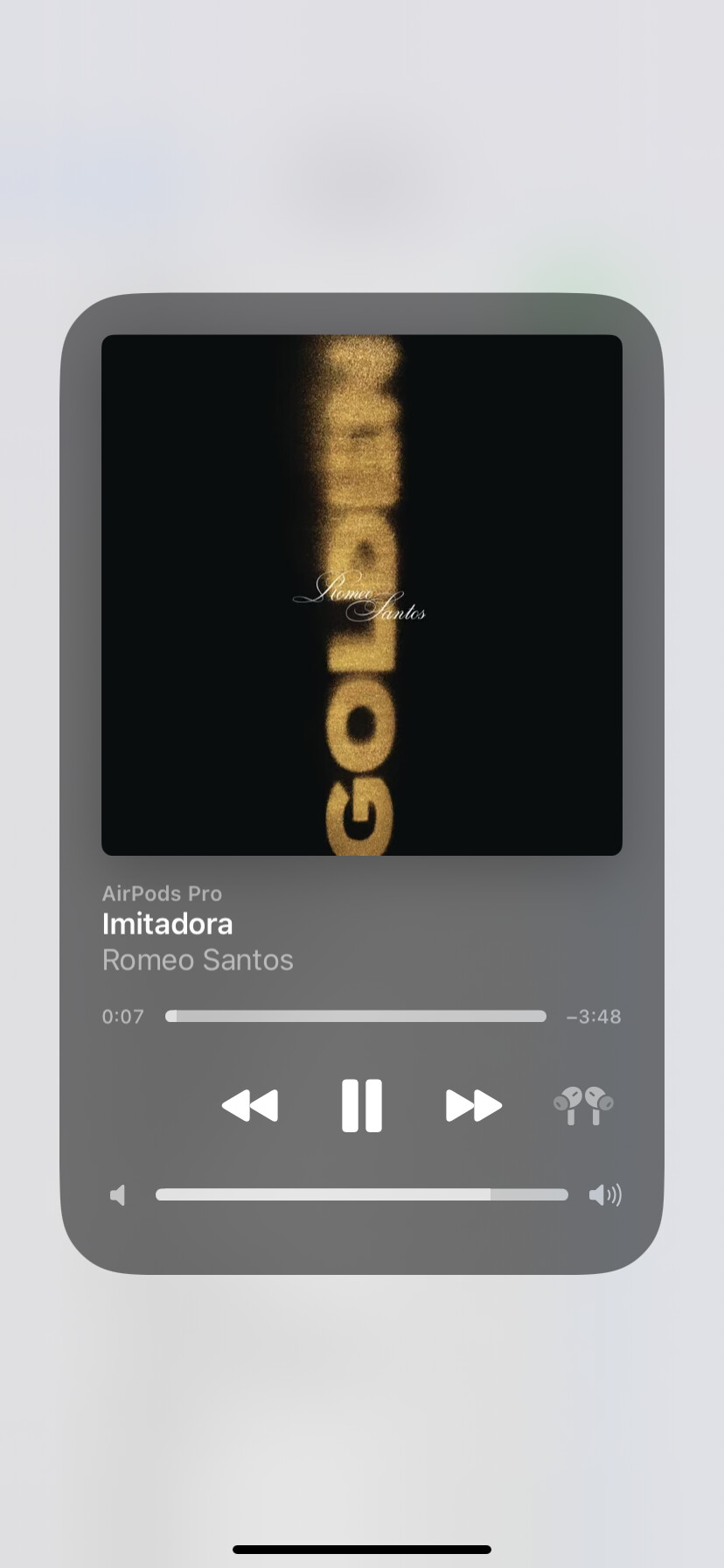
Task: Go back to the previous track
Action: (x=250, y=1105)
